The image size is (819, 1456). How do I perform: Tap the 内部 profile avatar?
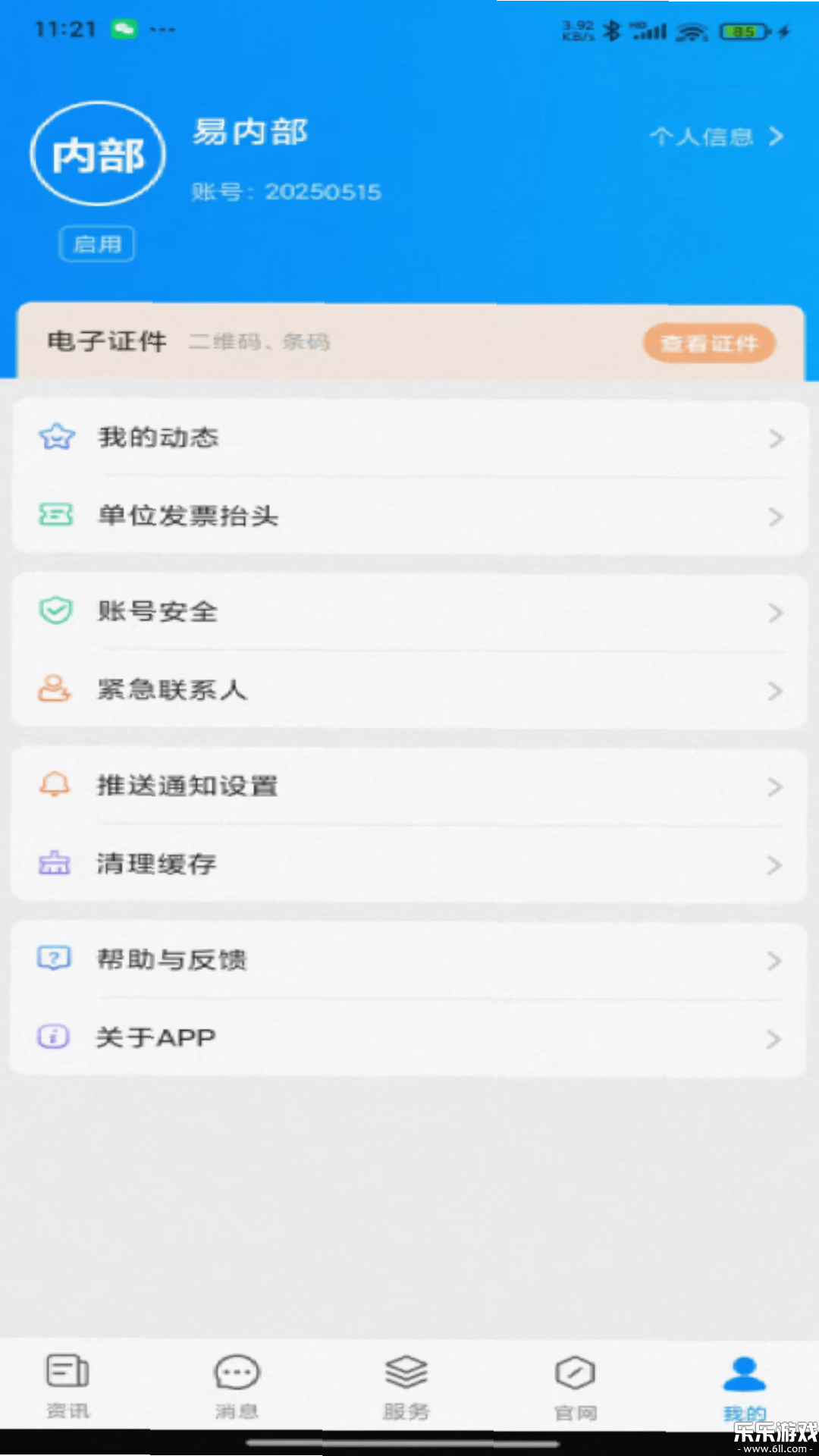coord(98,154)
